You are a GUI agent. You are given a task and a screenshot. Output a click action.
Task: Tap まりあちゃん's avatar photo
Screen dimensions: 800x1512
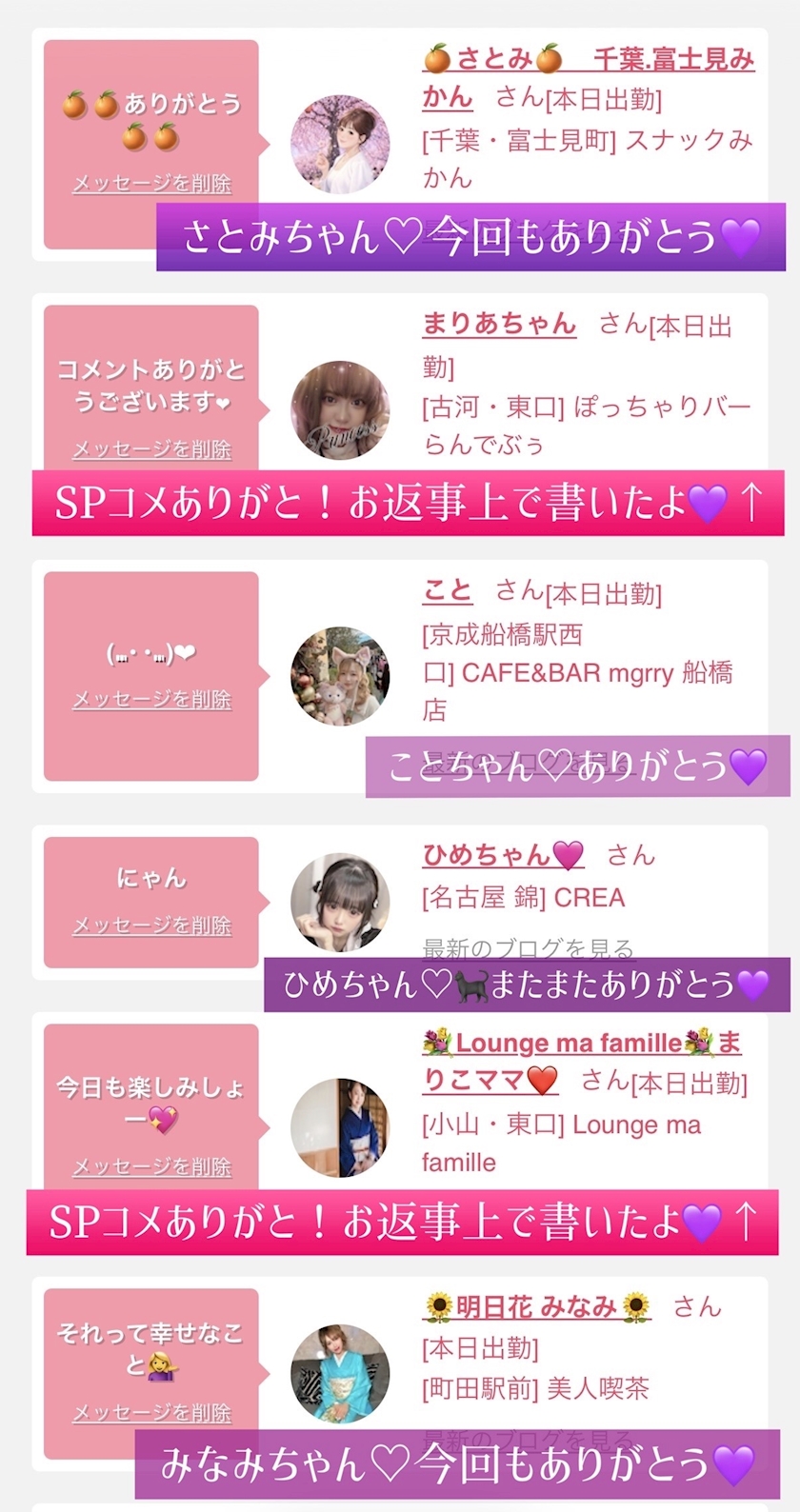(340, 409)
